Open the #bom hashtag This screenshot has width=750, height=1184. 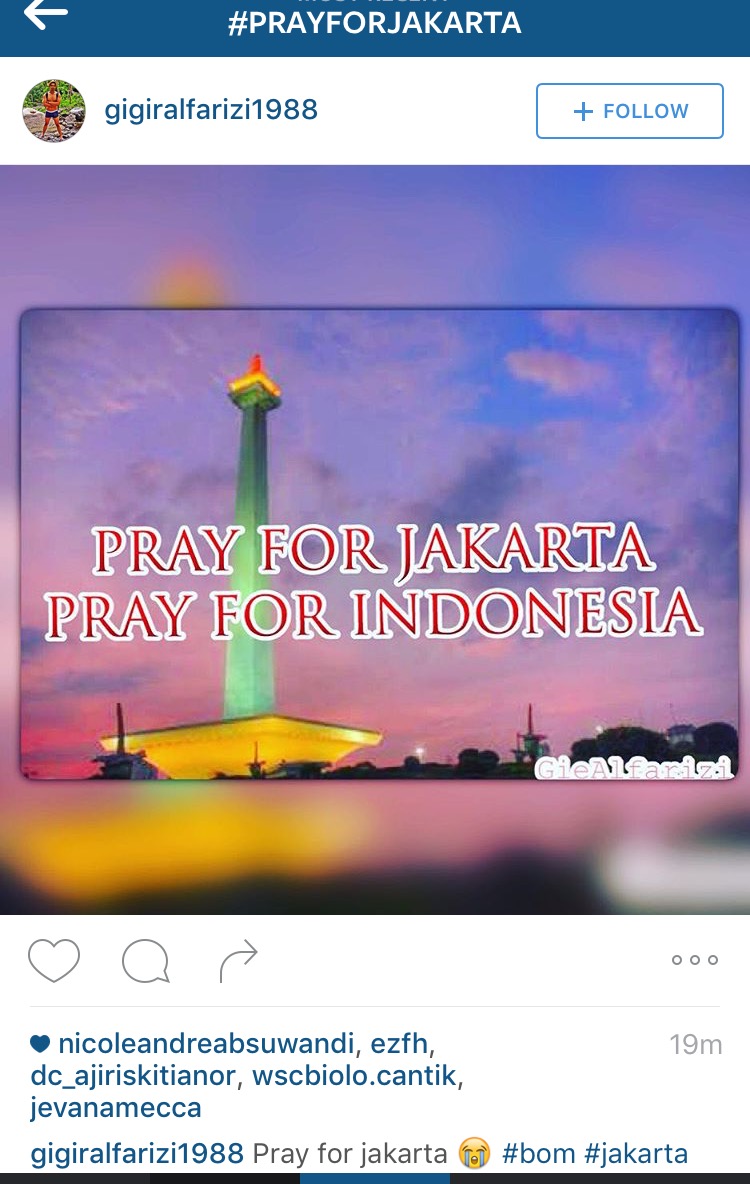tap(538, 1153)
